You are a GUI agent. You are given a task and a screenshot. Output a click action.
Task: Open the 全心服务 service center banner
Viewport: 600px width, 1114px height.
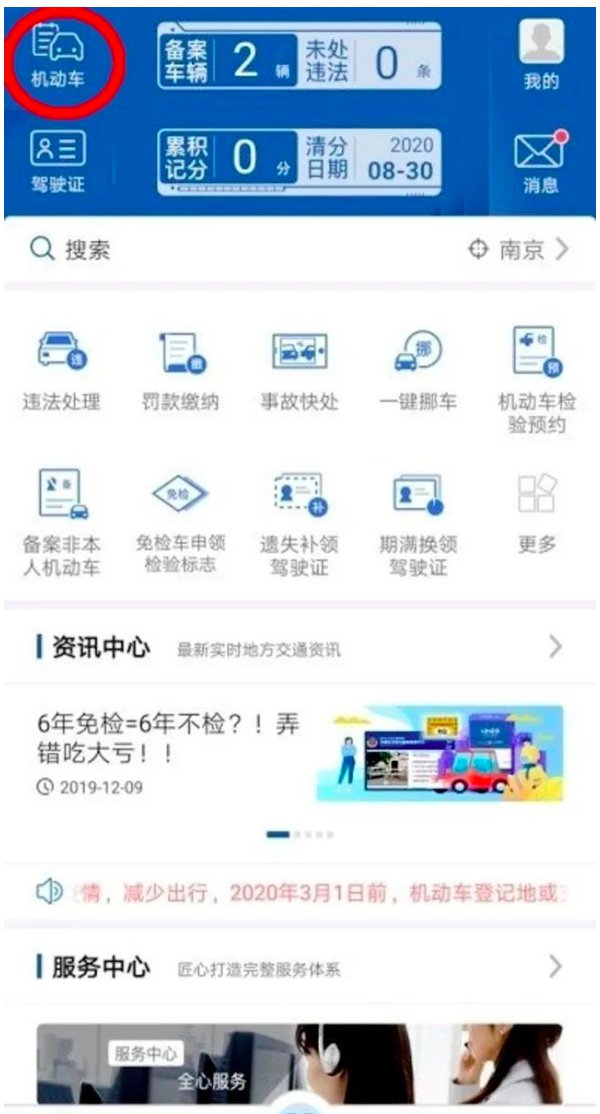[300, 1064]
